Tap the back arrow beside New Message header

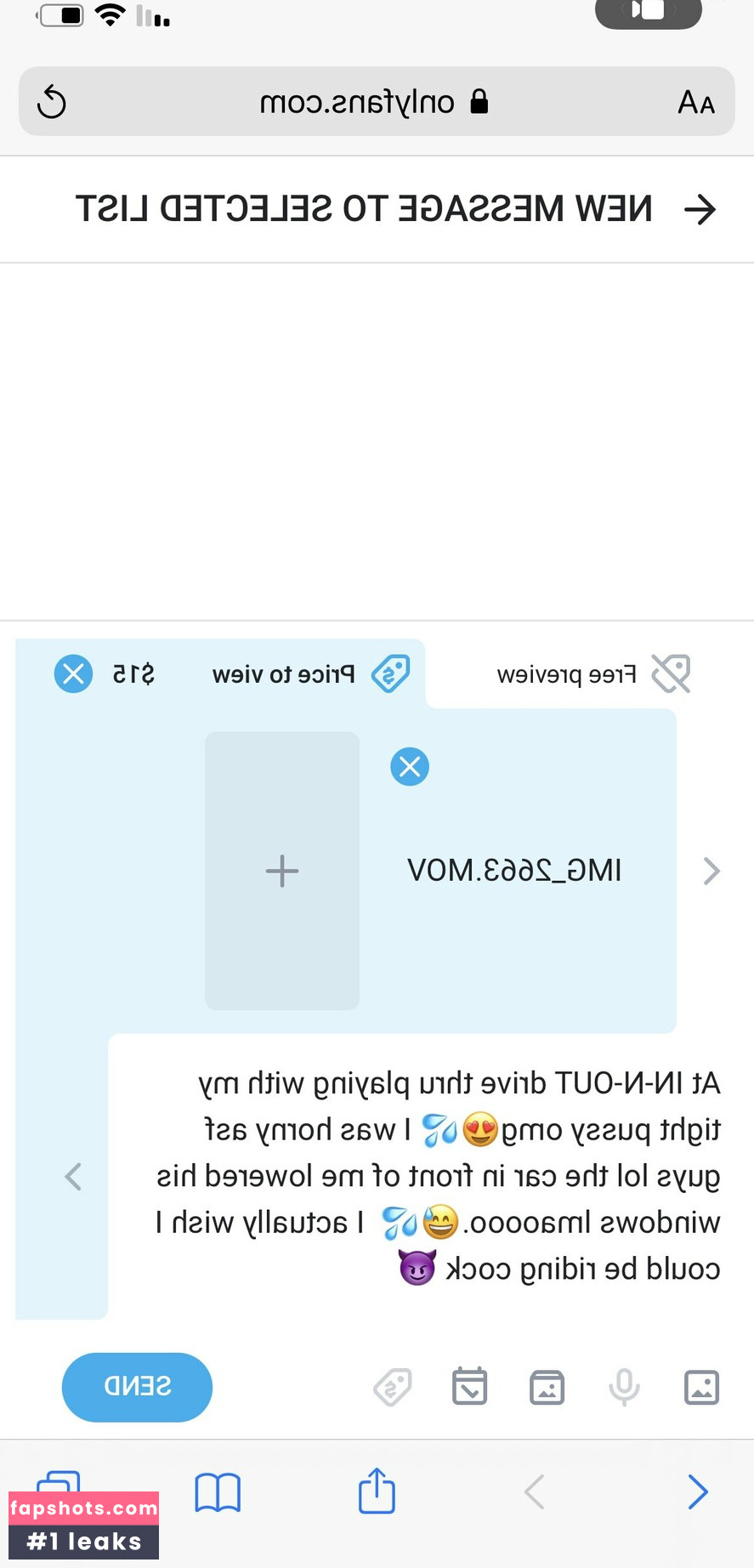(700, 209)
